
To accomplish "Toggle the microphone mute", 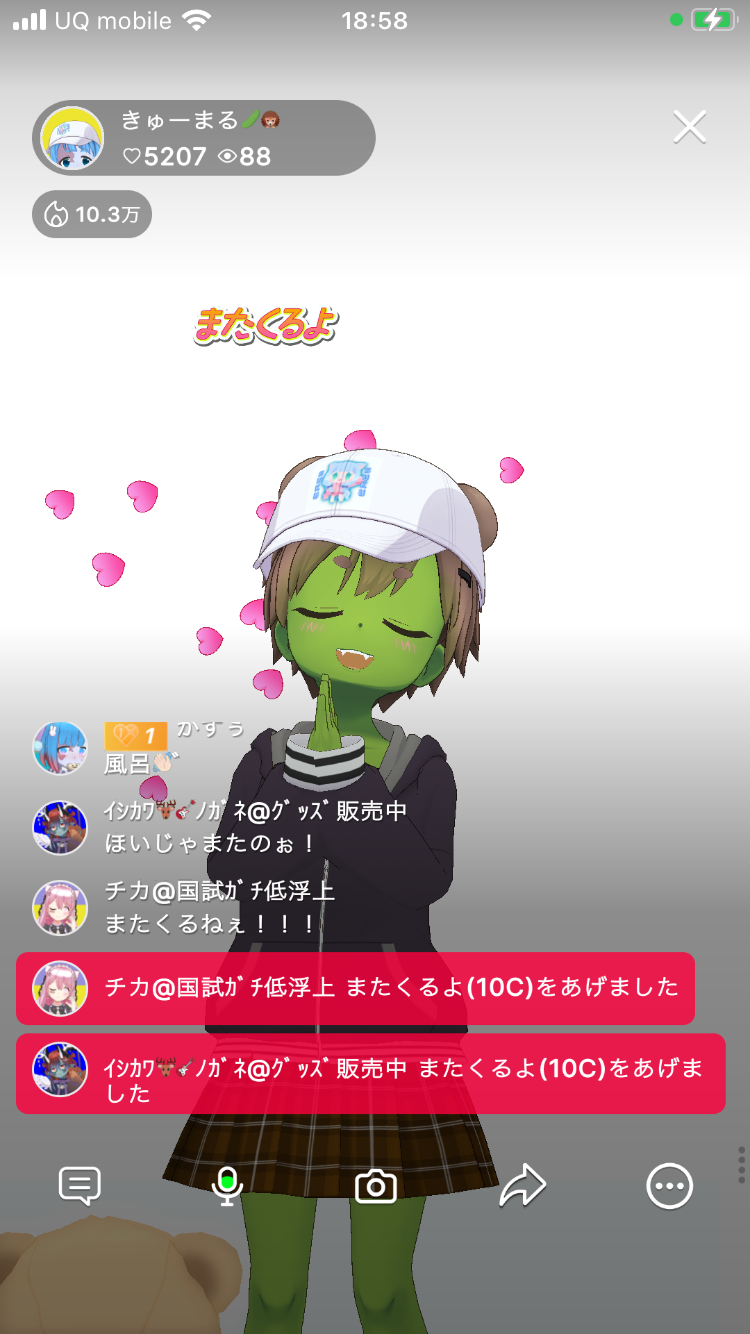I will pyautogui.click(x=228, y=1186).
